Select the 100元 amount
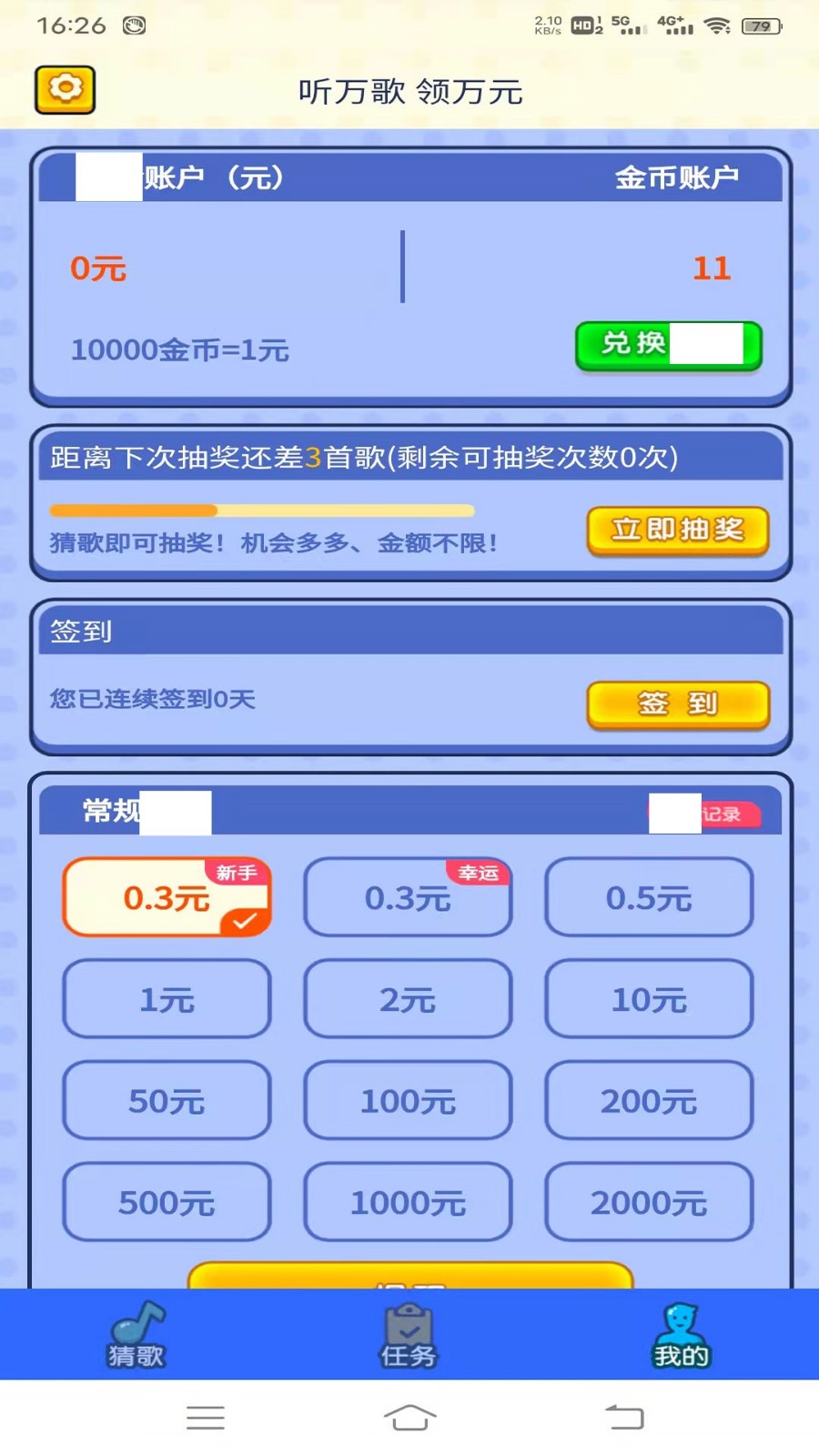The height and width of the screenshot is (1456, 819). (408, 1101)
